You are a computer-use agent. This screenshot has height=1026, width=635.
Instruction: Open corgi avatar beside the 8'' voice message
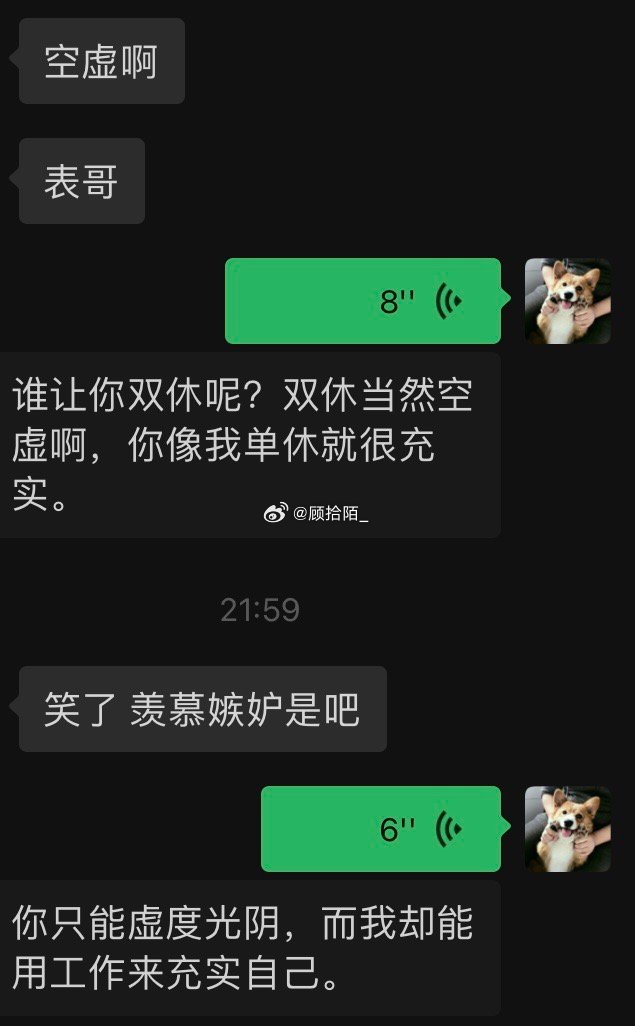coord(567,301)
